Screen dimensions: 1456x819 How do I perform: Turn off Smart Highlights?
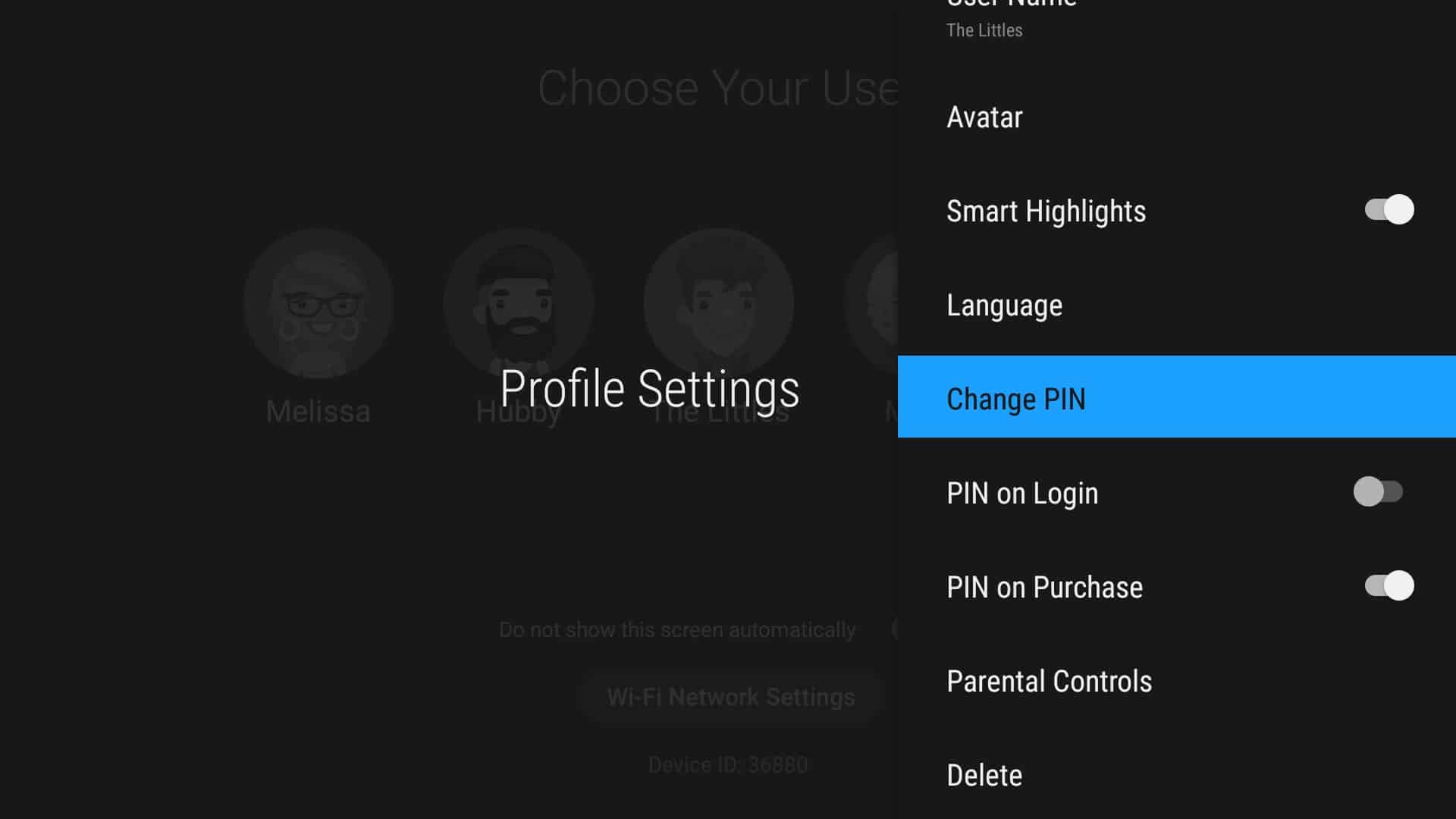coord(1389,210)
